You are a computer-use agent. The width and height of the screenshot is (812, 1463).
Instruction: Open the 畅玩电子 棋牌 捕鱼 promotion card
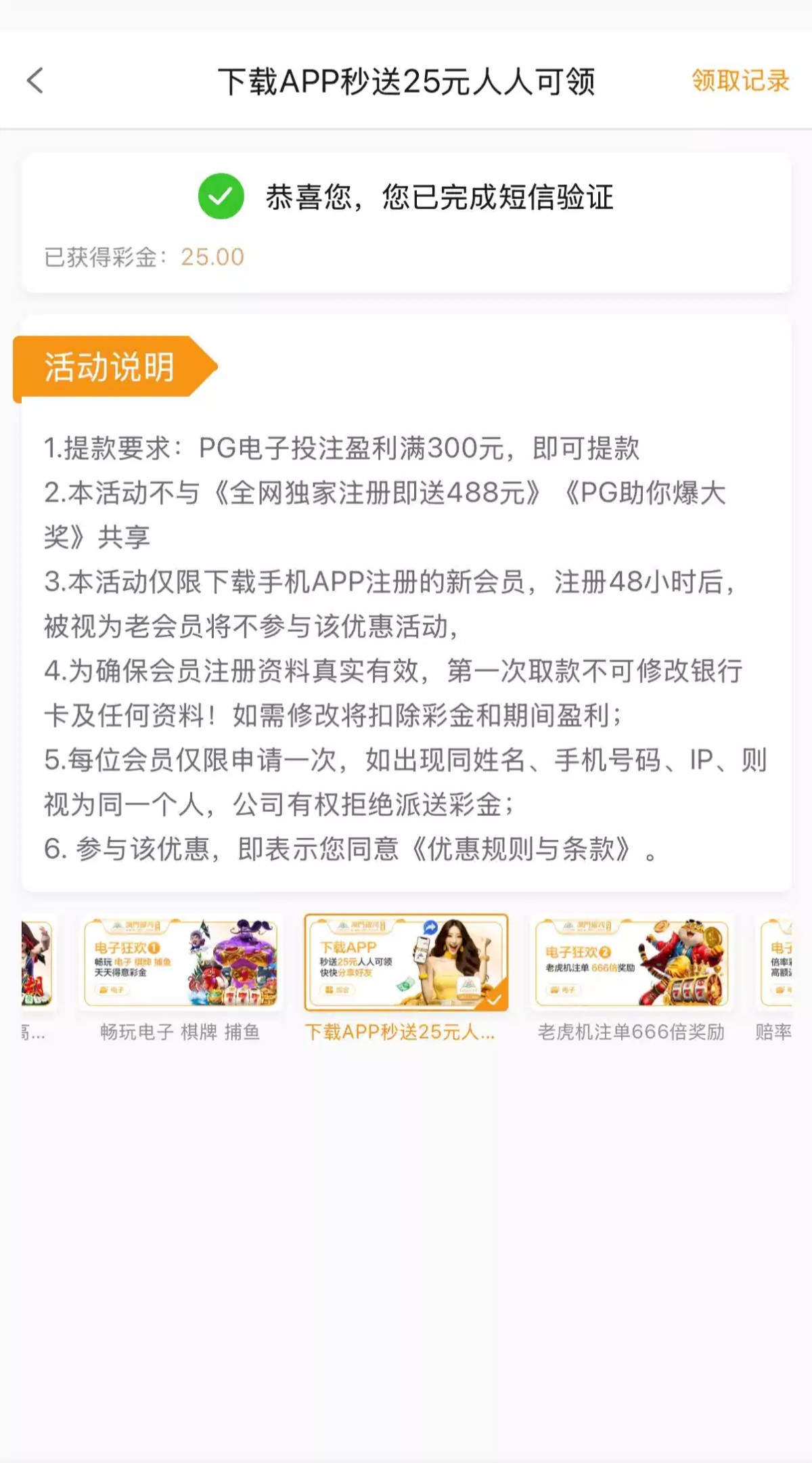tap(180, 963)
